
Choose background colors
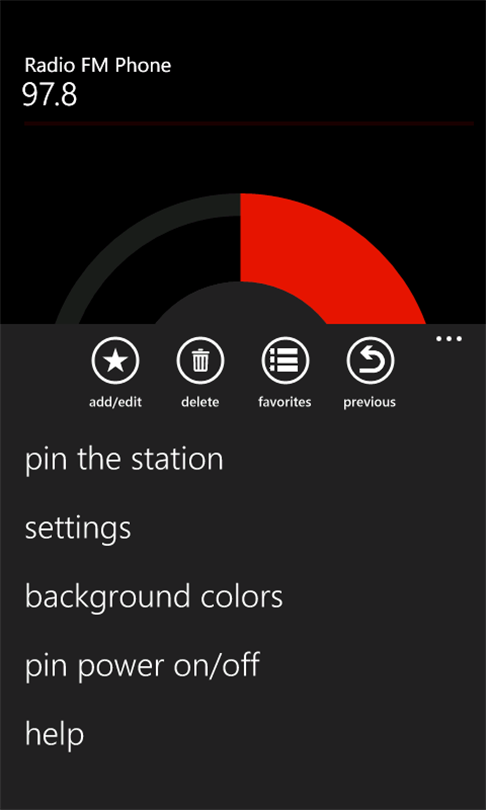[154, 597]
